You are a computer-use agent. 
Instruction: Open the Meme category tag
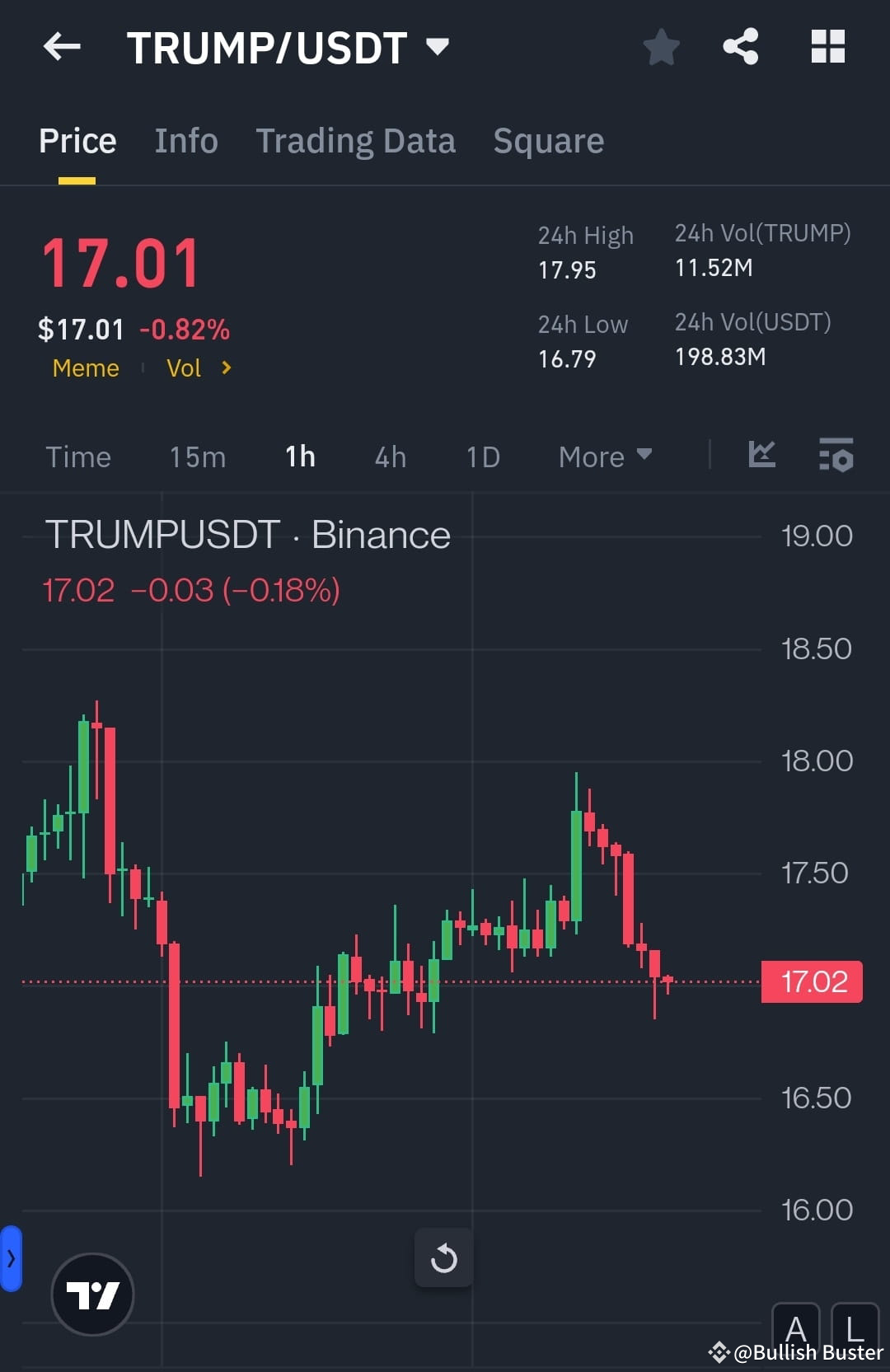click(x=85, y=368)
